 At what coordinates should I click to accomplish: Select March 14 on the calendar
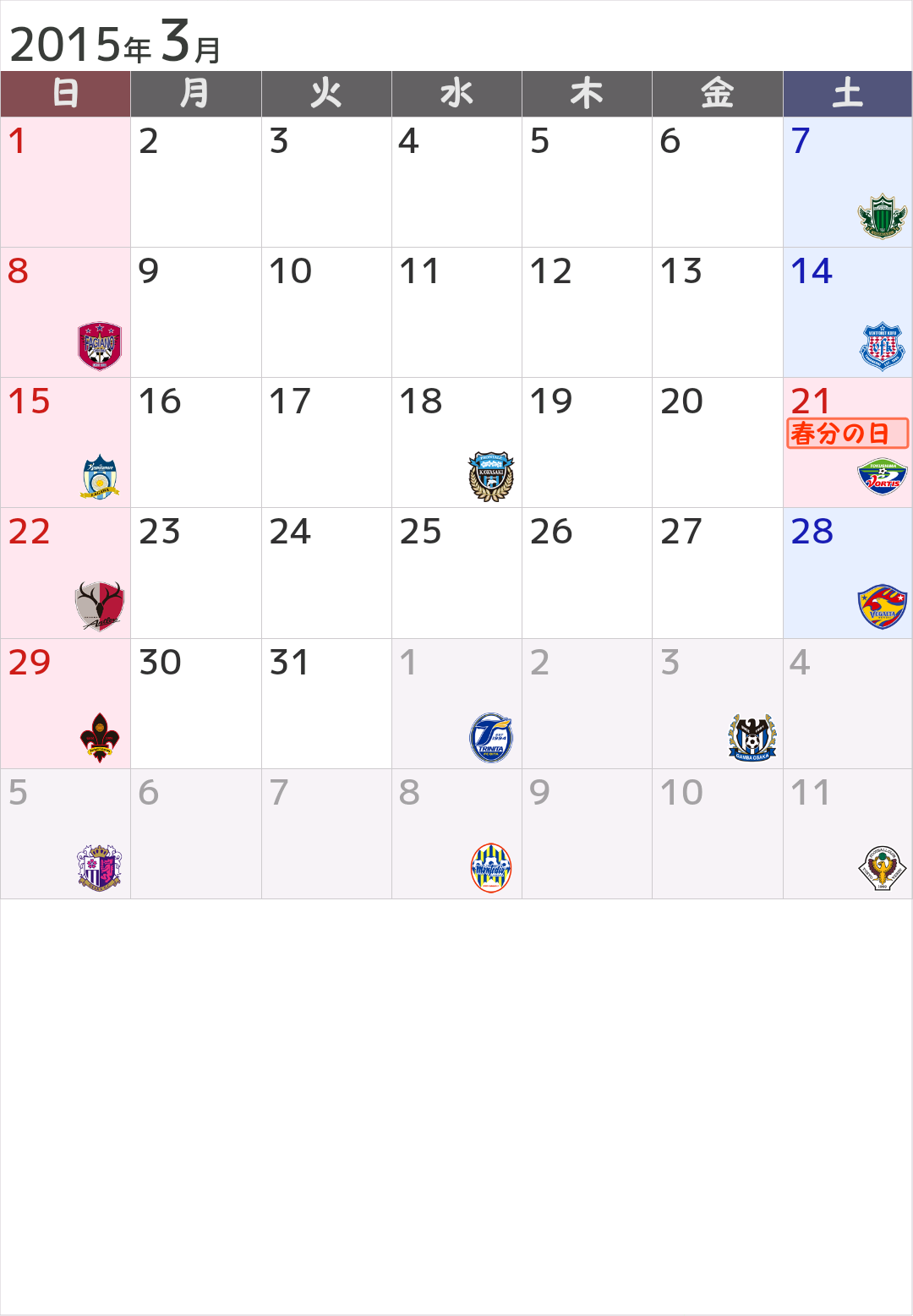tap(847, 313)
